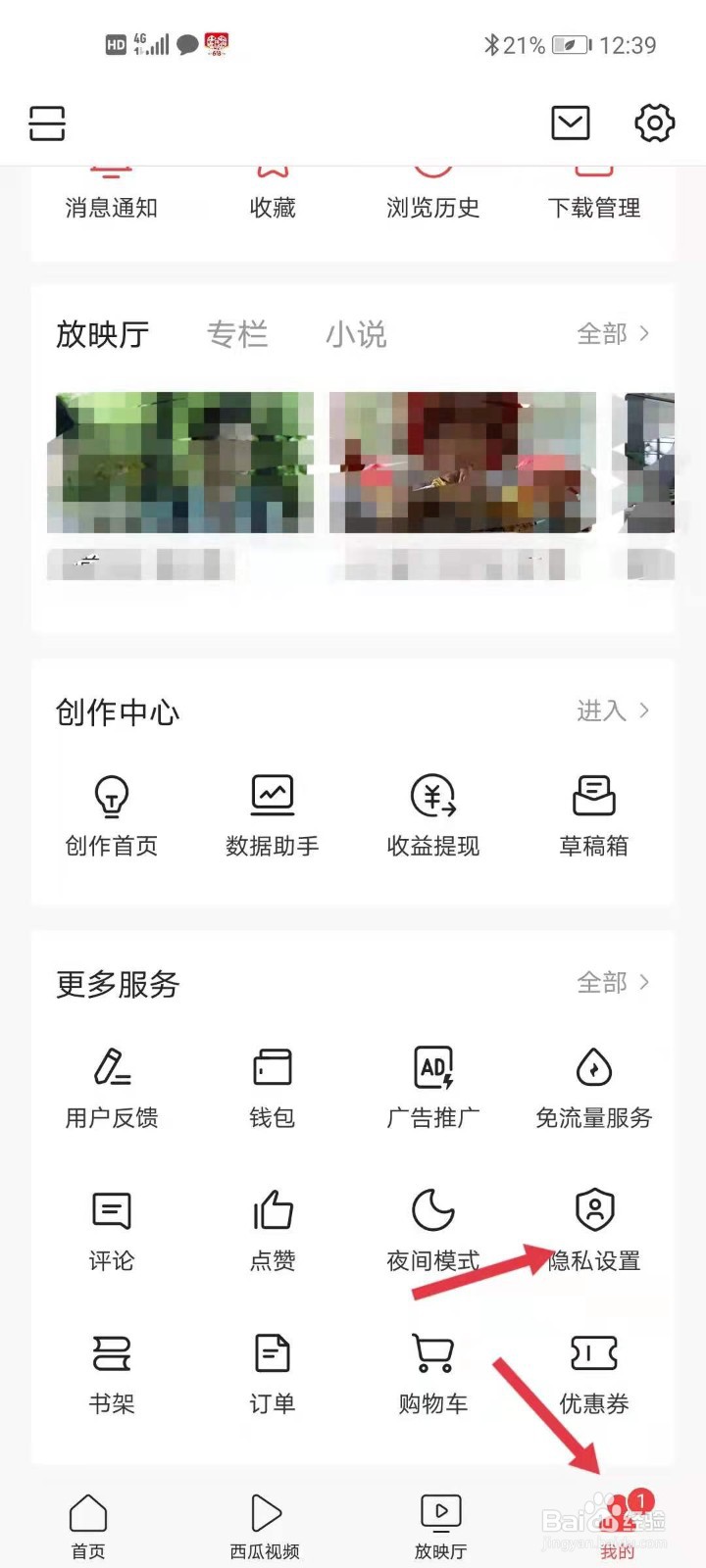Viewport: 706px width, 1568px height.
Task: View 浏览历史 browsing history
Action: 433,191
